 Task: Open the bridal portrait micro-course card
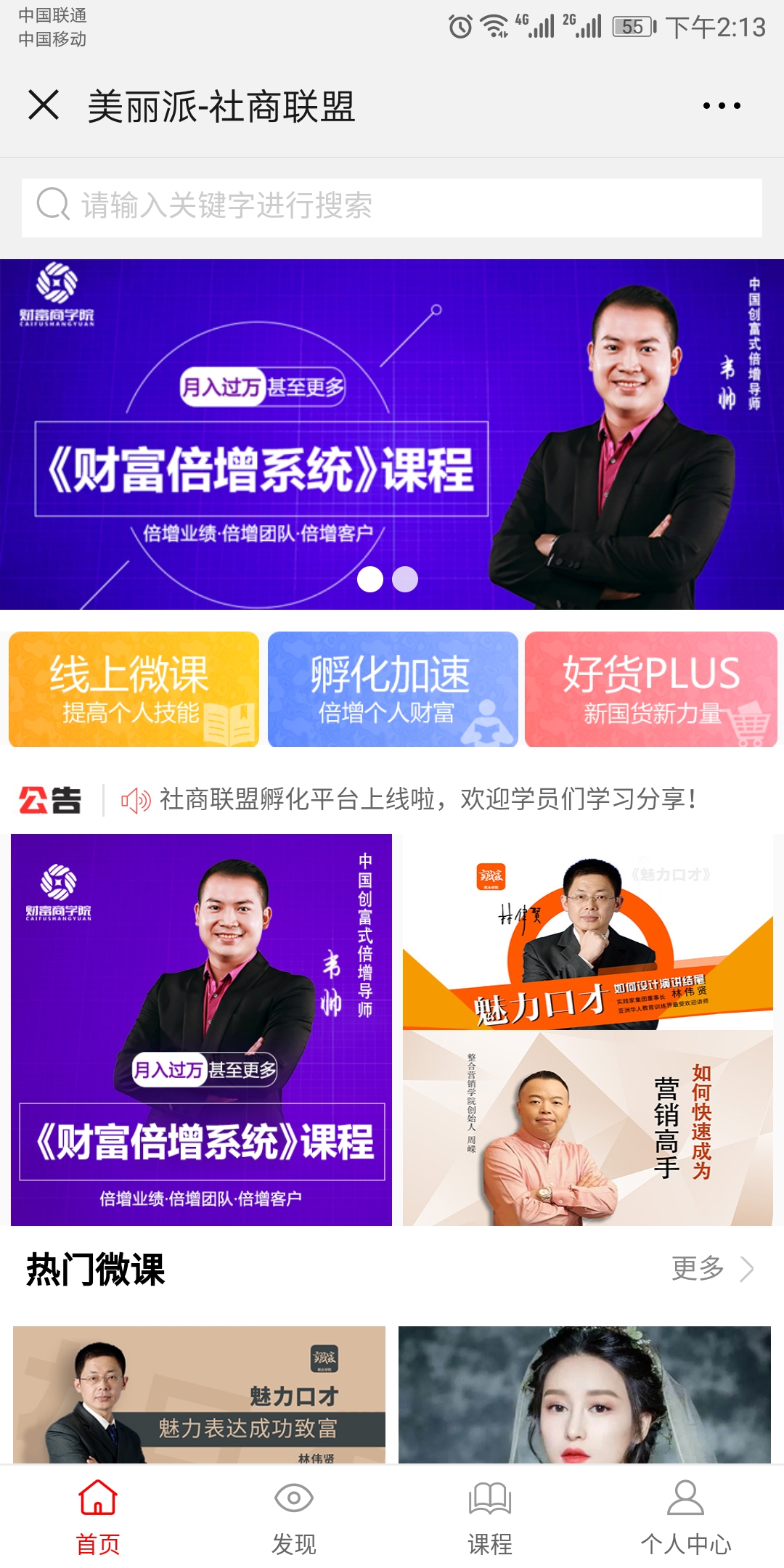584,1394
